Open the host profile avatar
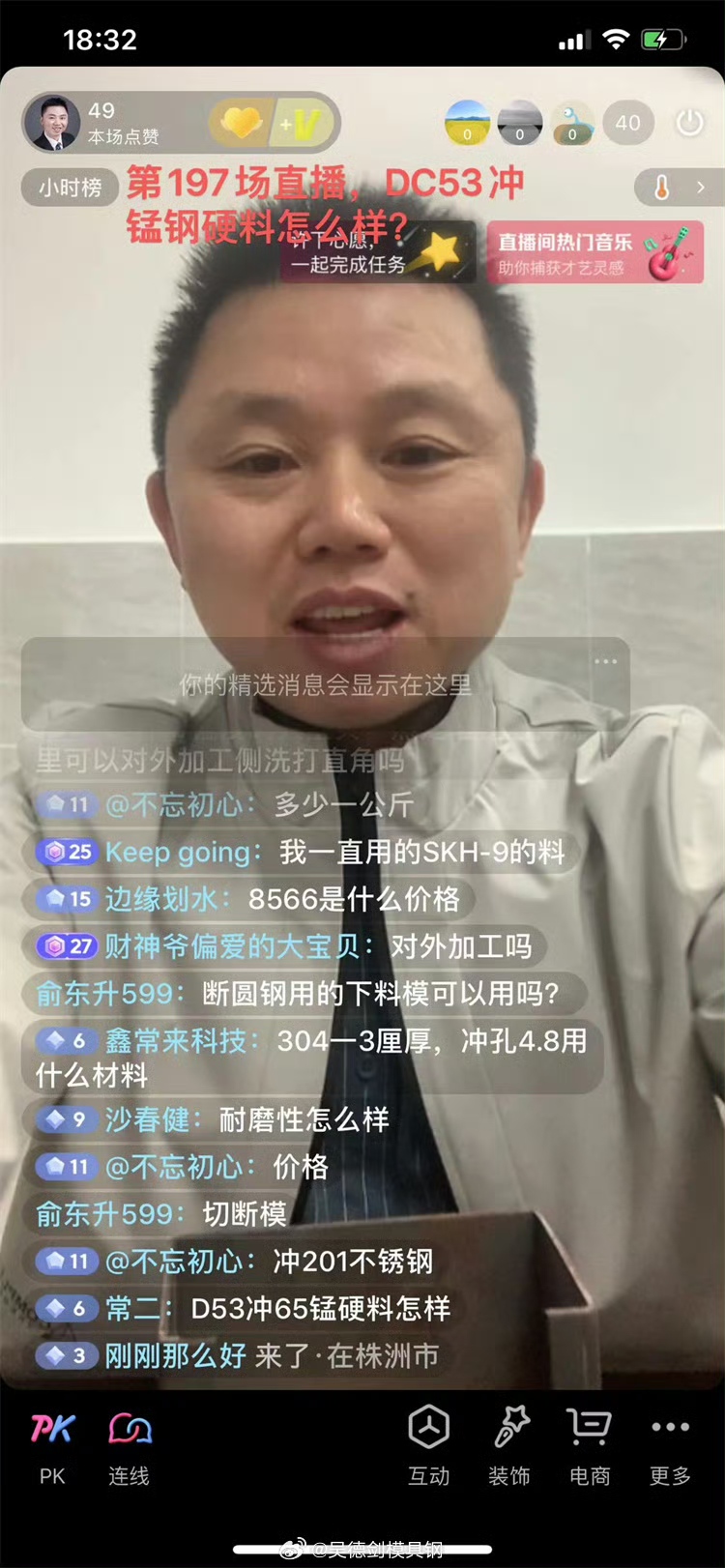 pyautogui.click(x=52, y=123)
